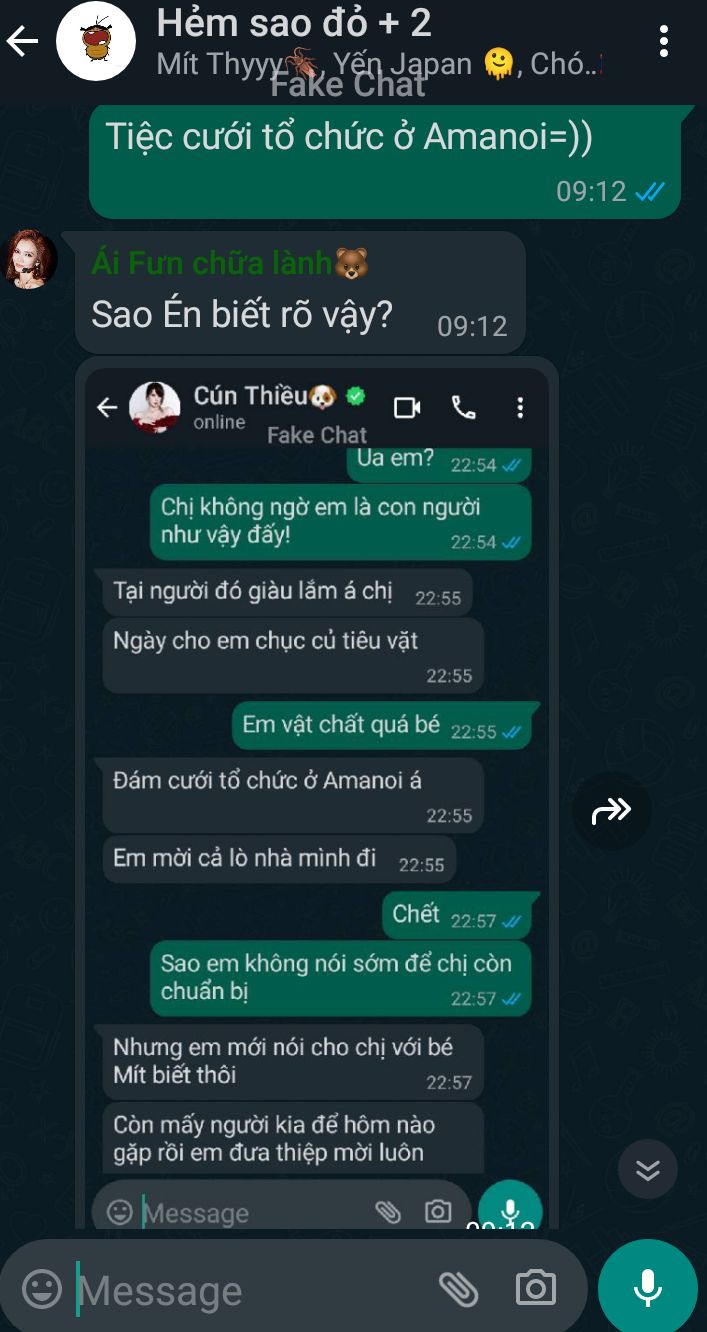Open the emoji picker
Screen dimensions: 707x1332
click(x=42, y=1289)
